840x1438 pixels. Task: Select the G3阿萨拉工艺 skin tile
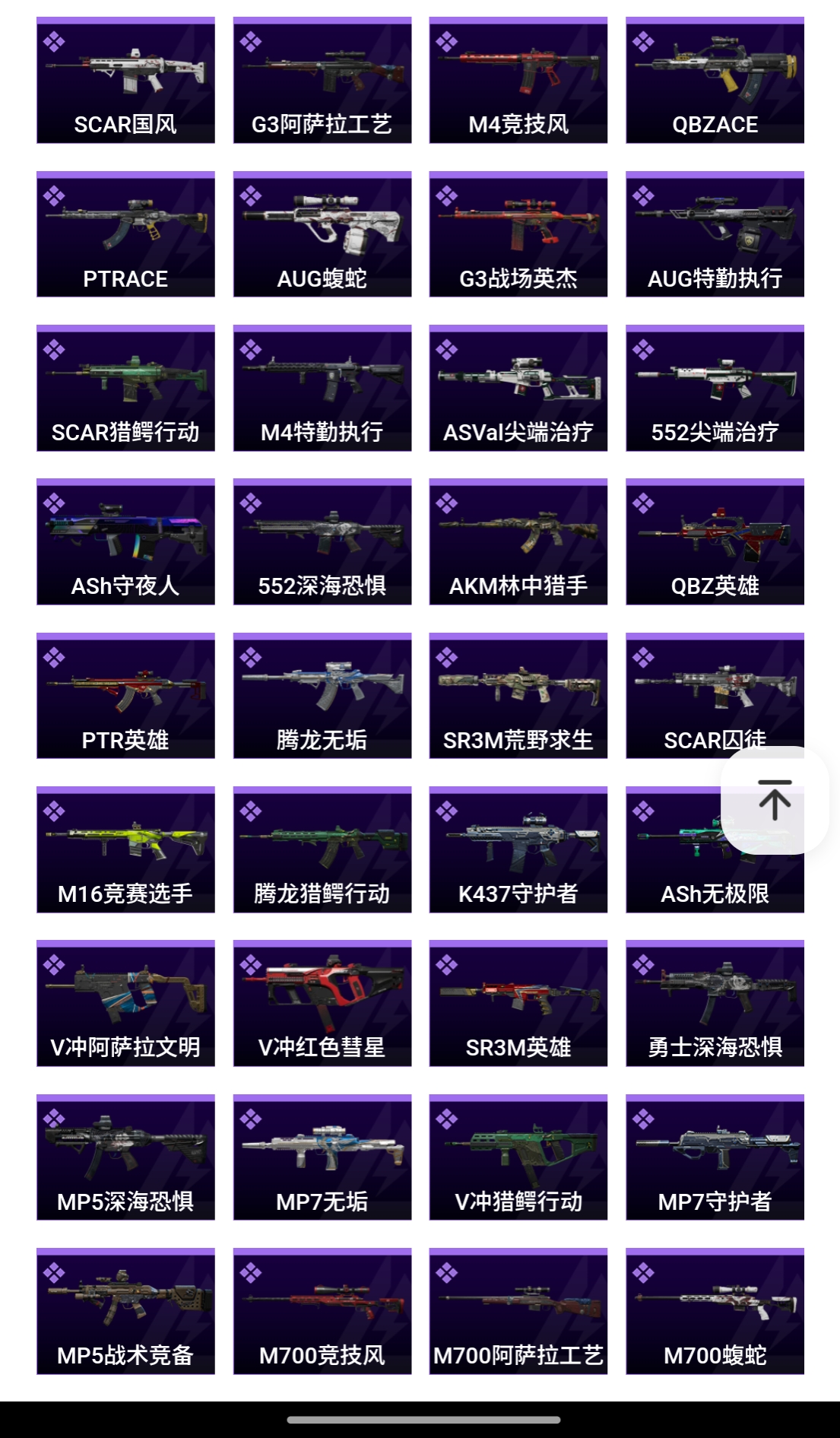point(322,81)
